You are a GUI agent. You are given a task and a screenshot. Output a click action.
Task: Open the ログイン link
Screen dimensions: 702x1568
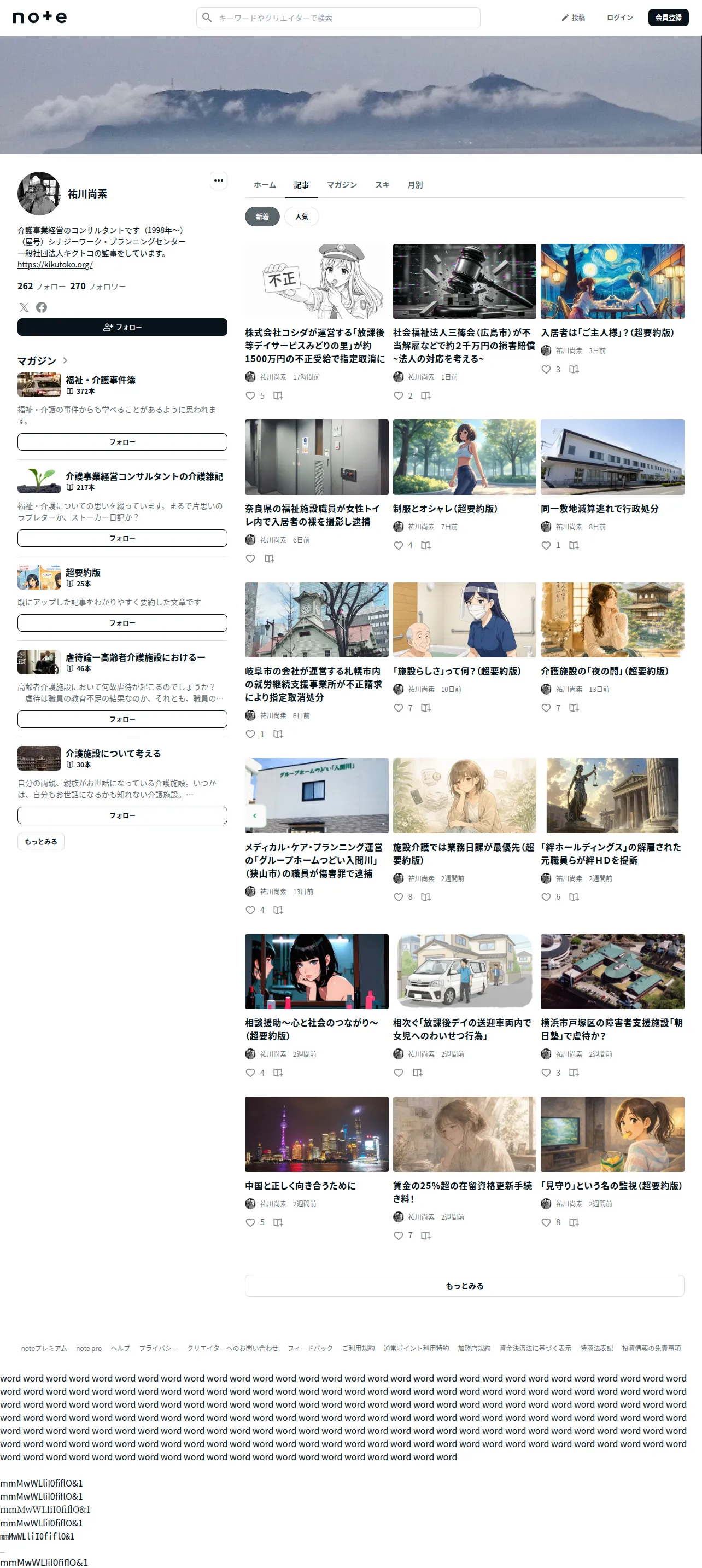(619, 18)
